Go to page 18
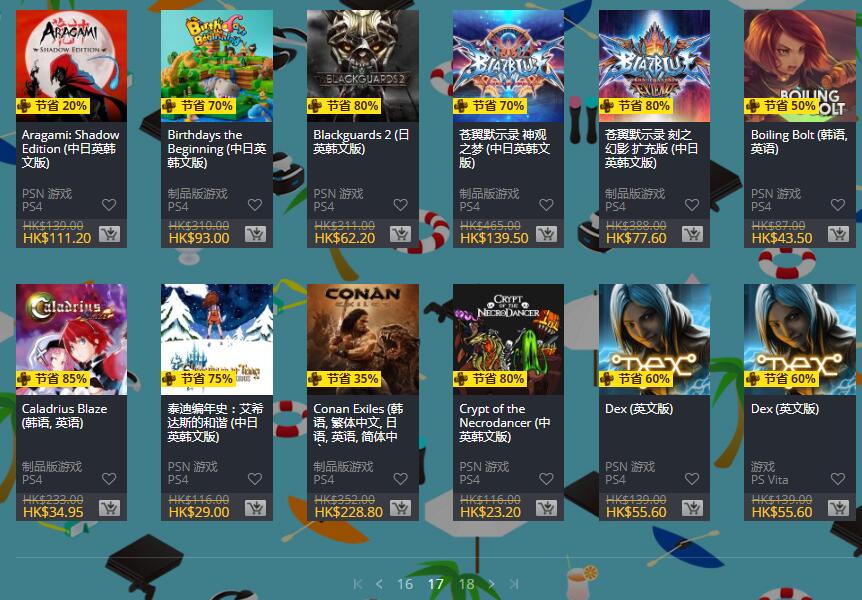This screenshot has width=862, height=600. tap(466, 584)
